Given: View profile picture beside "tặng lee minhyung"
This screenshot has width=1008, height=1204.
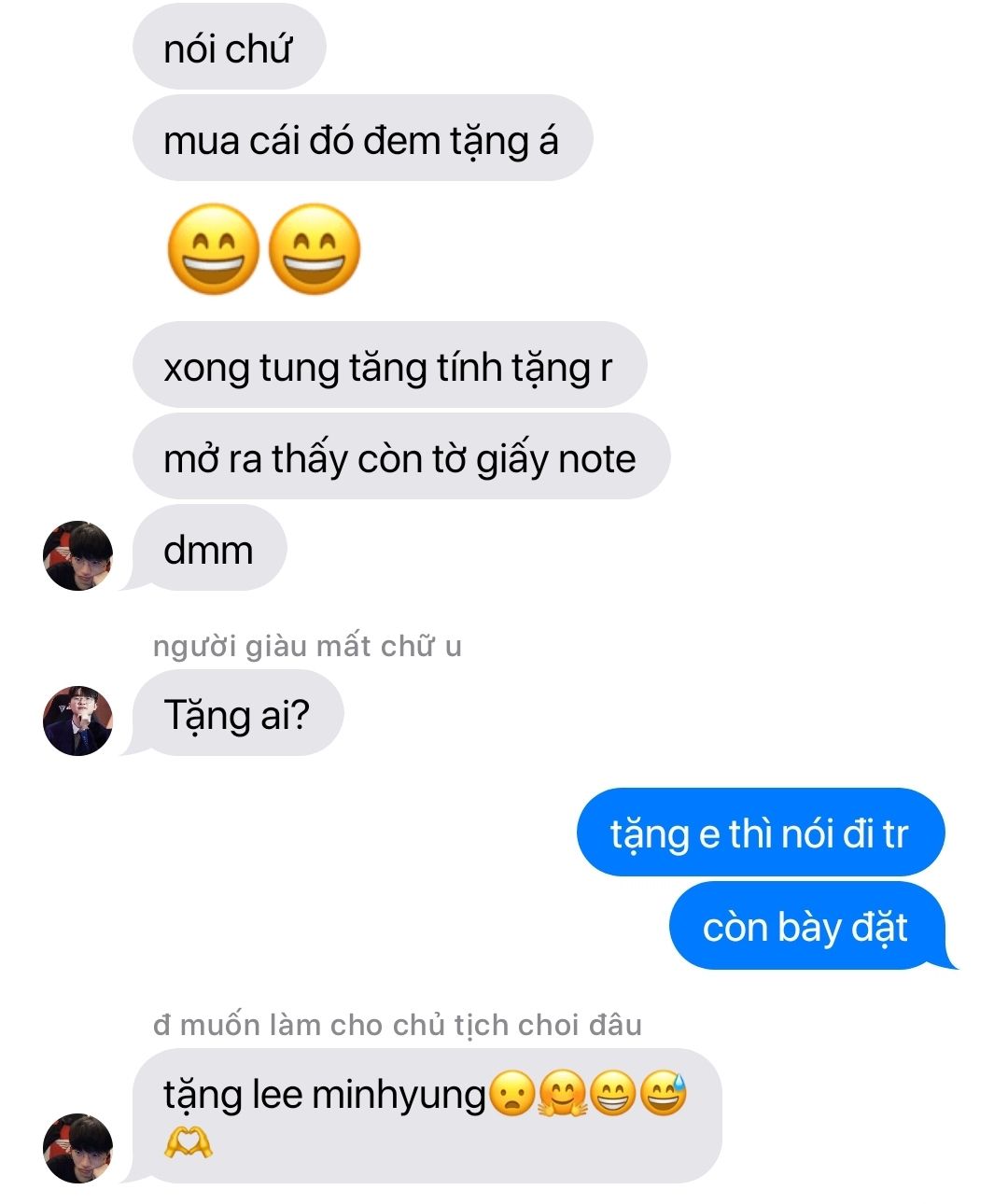Looking at the screenshot, I should 78,1147.
